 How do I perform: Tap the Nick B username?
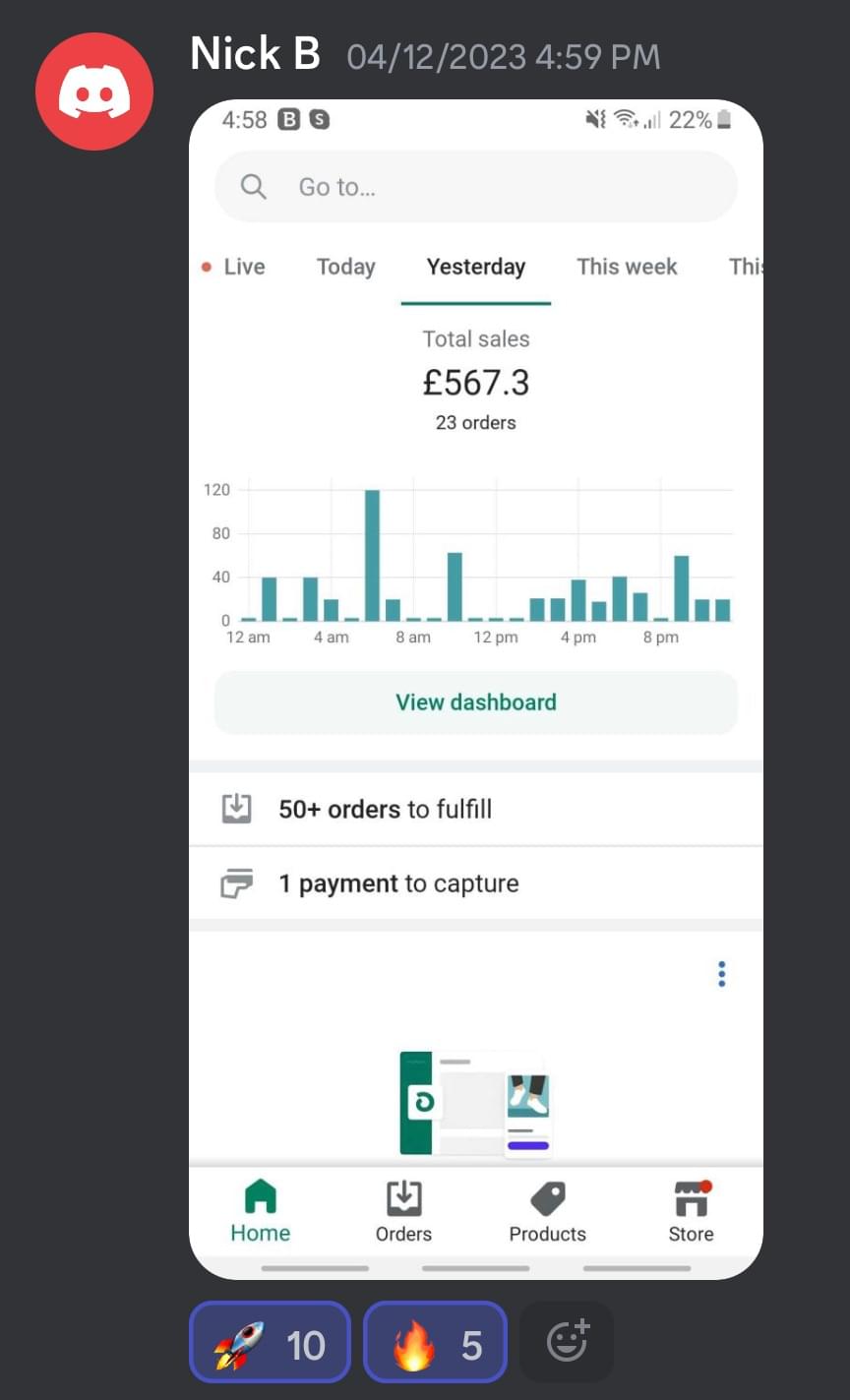tap(255, 54)
